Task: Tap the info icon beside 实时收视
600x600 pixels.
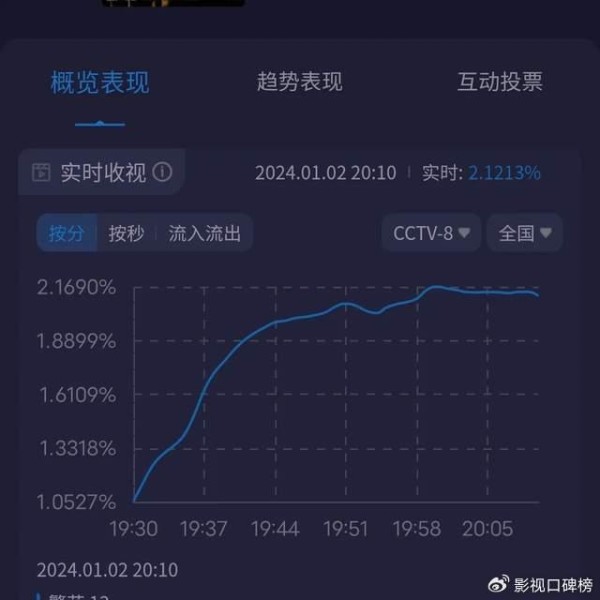Action: point(163,172)
